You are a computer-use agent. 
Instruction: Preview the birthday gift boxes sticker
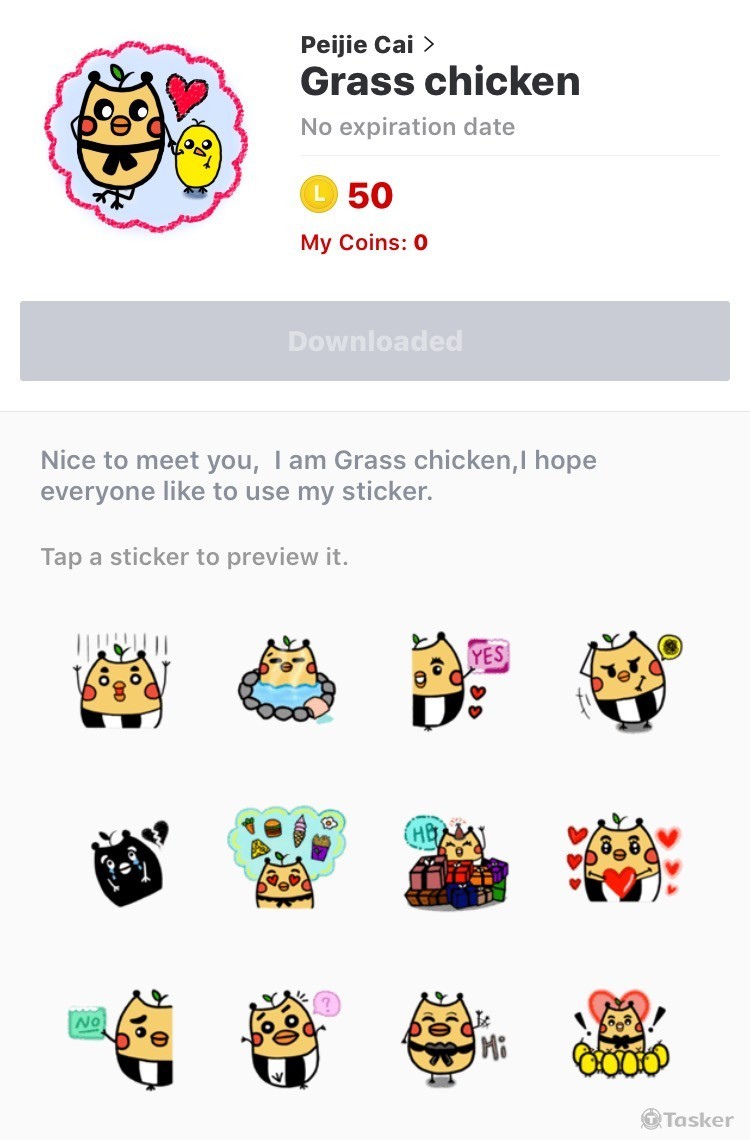pyautogui.click(x=456, y=861)
